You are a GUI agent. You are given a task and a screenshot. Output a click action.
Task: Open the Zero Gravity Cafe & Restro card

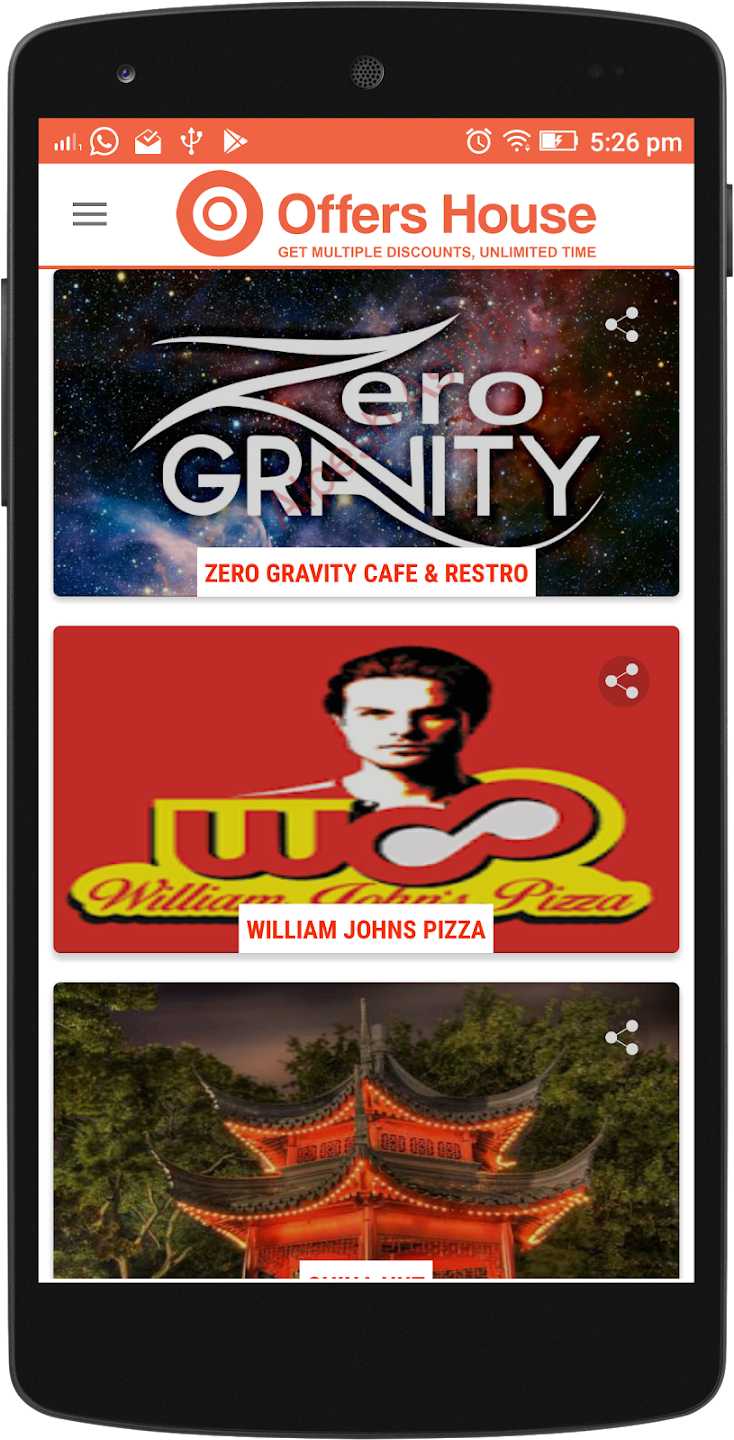pos(366,432)
